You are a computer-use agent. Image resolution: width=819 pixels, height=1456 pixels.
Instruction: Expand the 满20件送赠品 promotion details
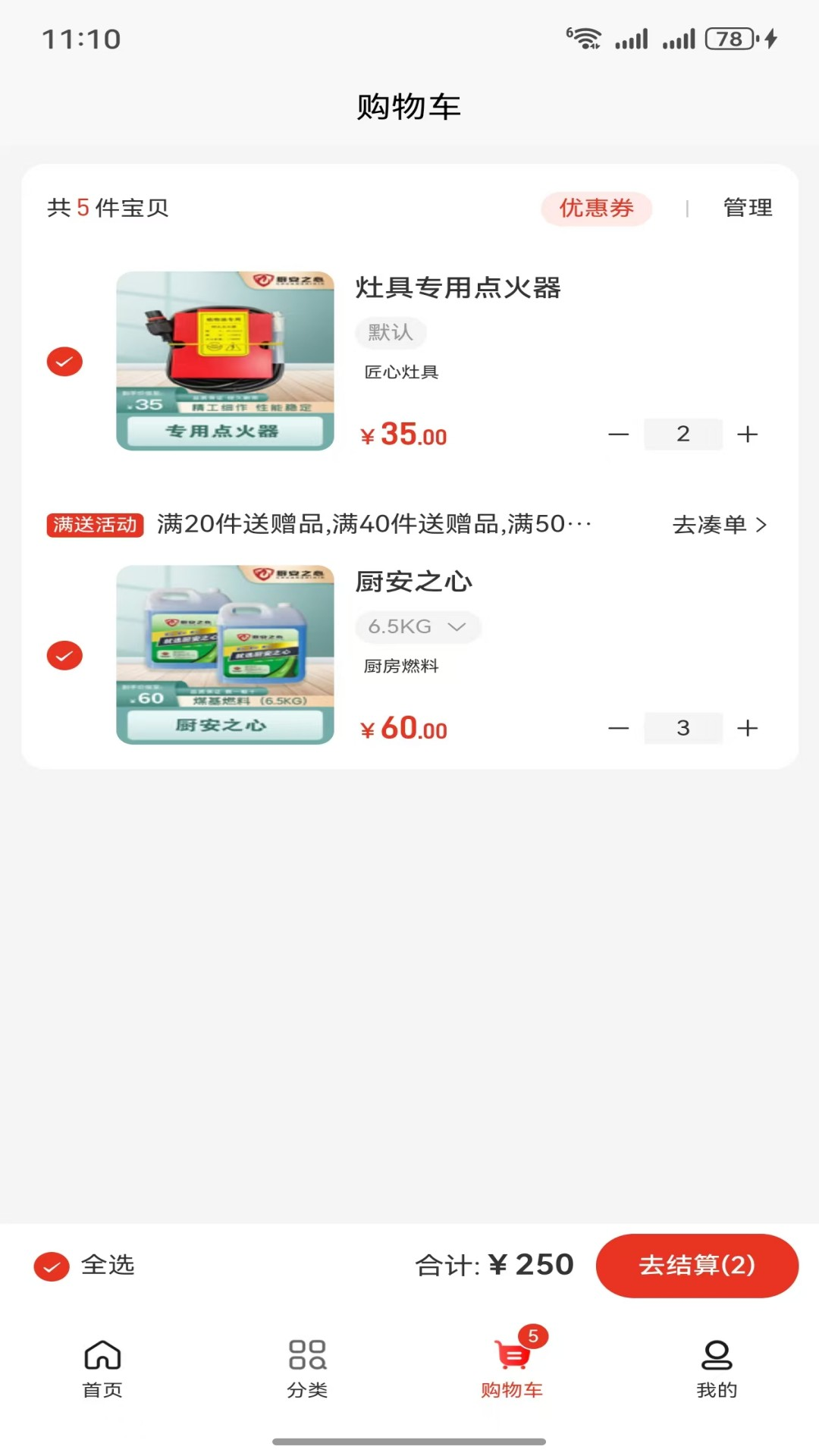click(x=372, y=525)
